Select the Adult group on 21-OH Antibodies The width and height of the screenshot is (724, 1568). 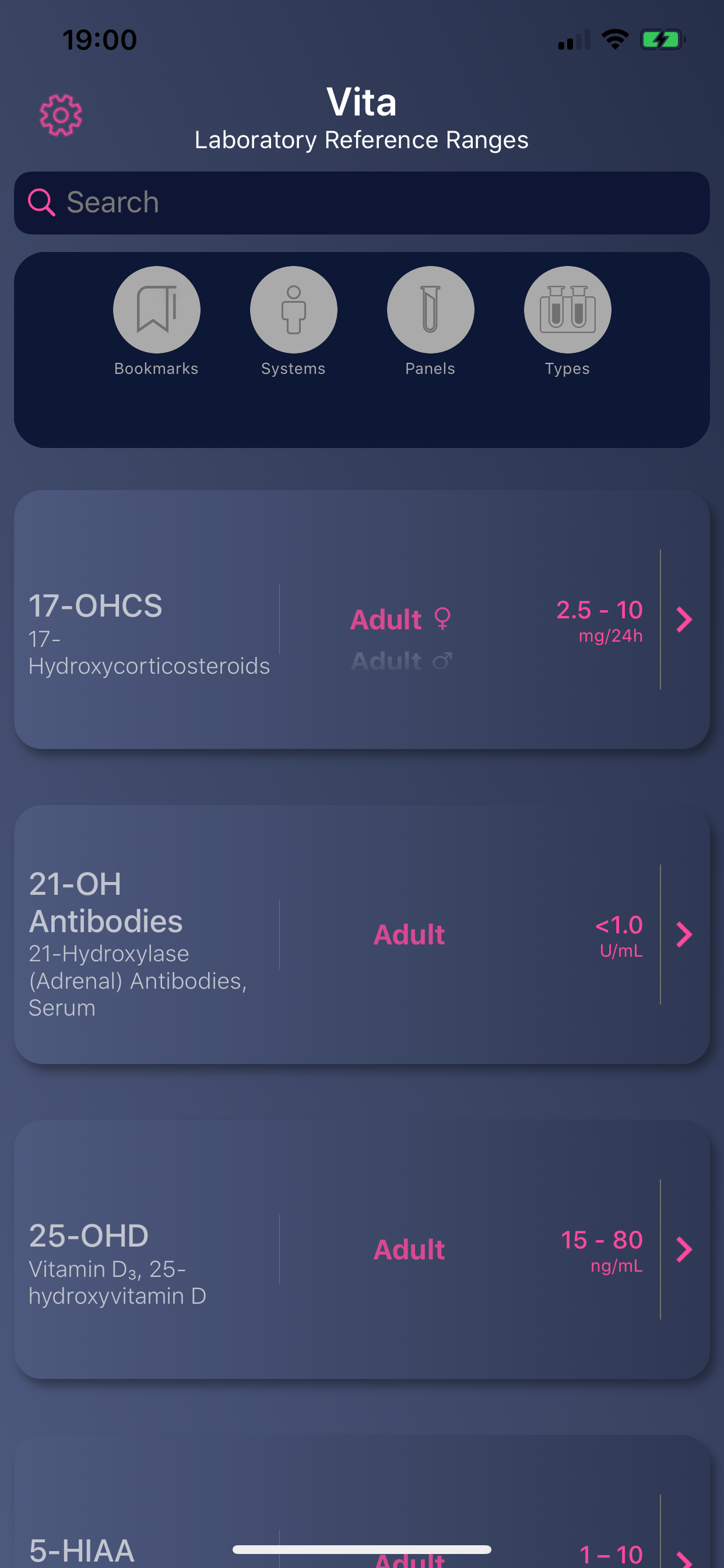(409, 935)
